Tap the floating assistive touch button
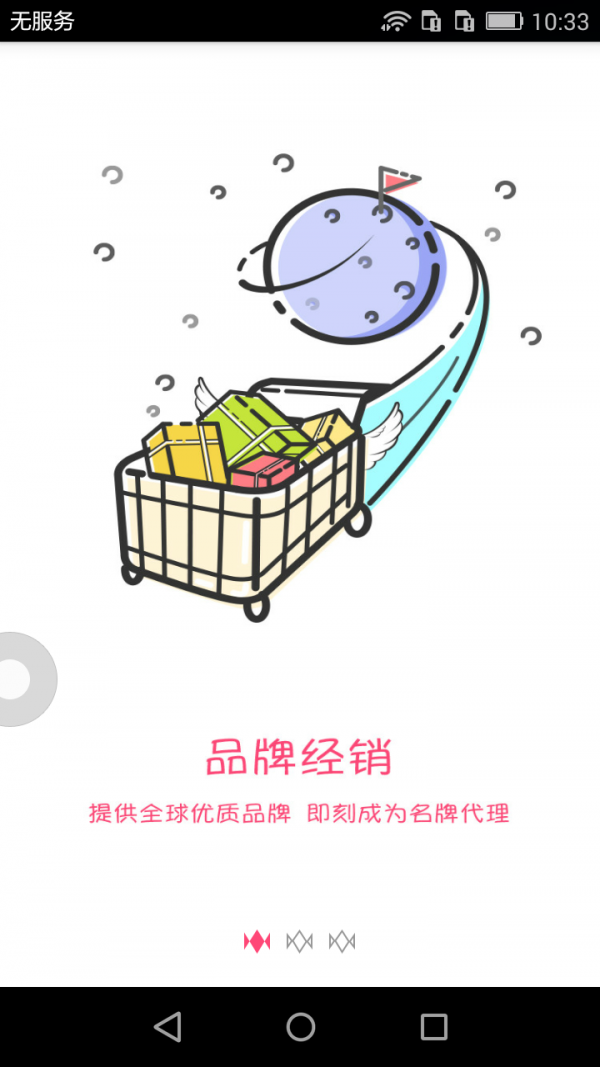Image resolution: width=600 pixels, height=1067 pixels. tap(16, 679)
